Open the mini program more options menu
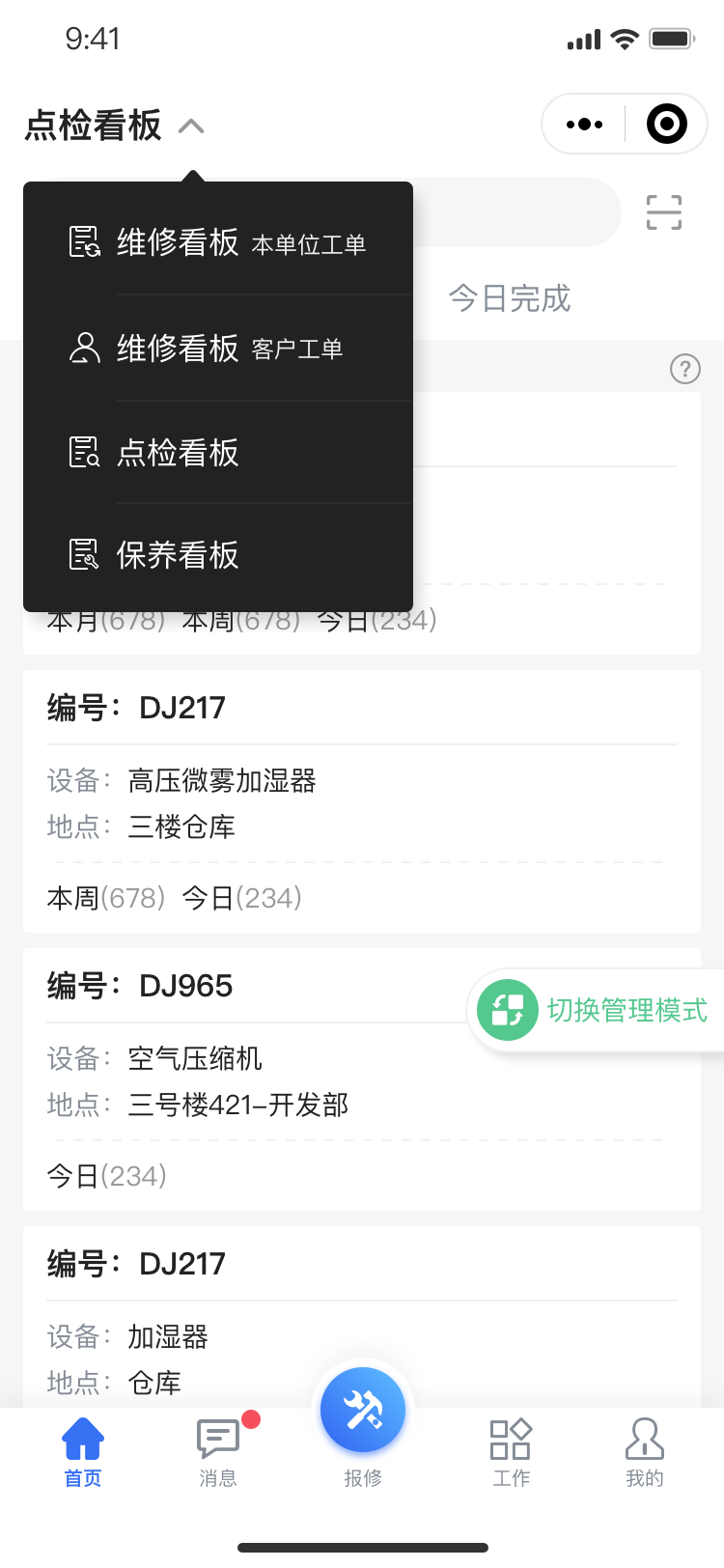Screen dimensions: 724x1568 [584, 125]
